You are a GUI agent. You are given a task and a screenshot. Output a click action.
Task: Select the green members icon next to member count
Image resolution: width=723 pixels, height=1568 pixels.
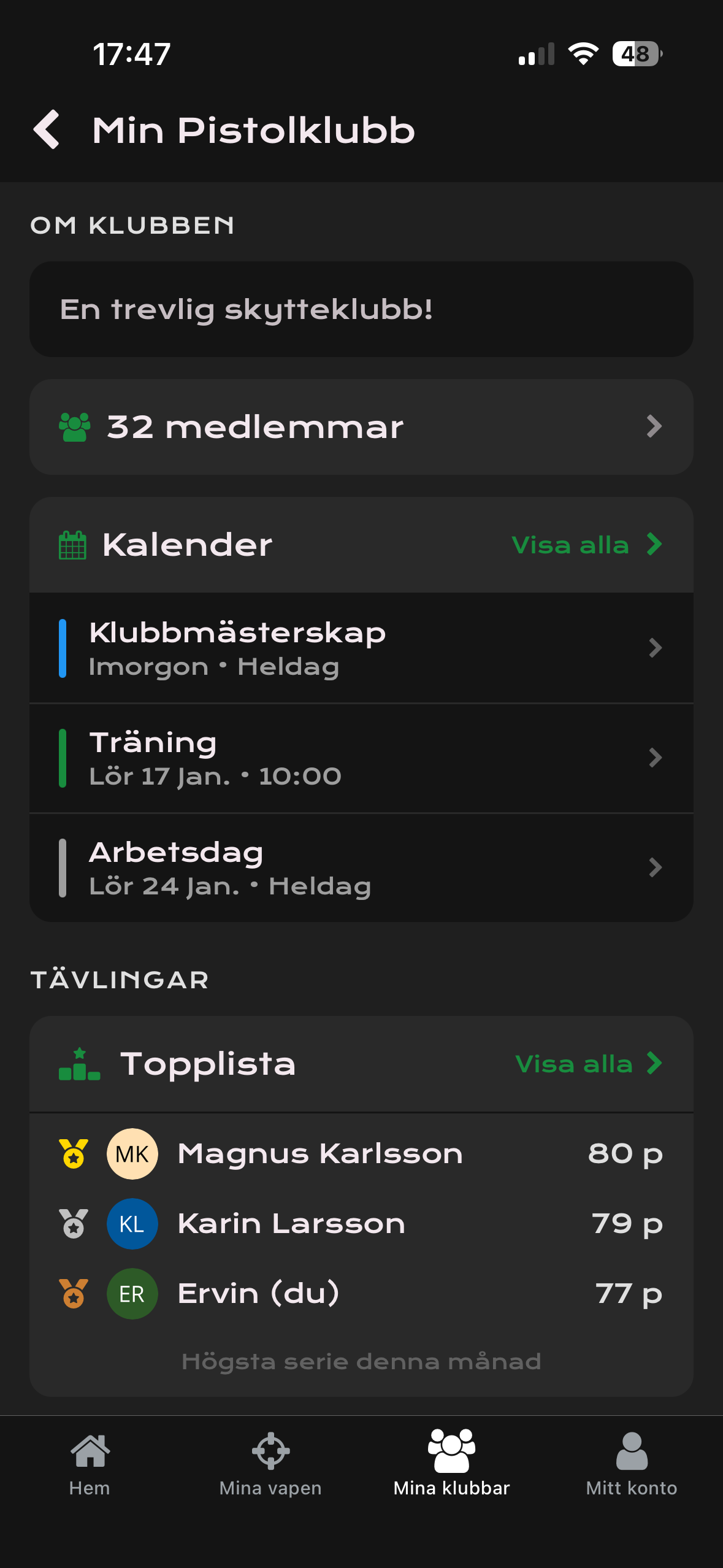click(74, 426)
